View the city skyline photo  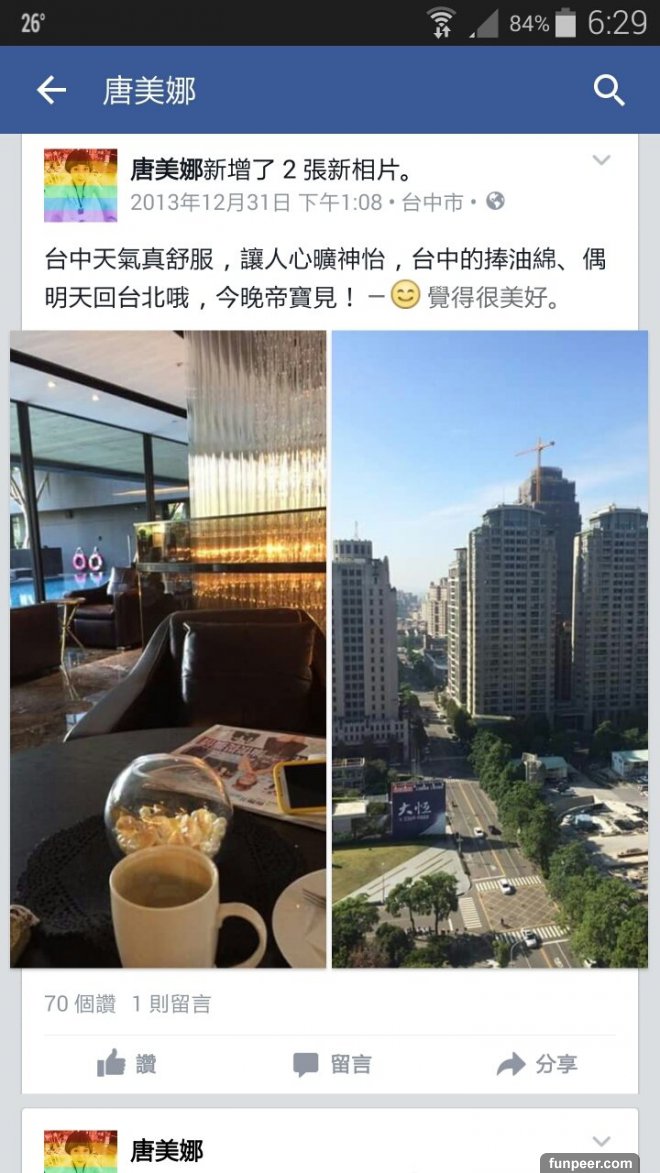click(x=490, y=649)
